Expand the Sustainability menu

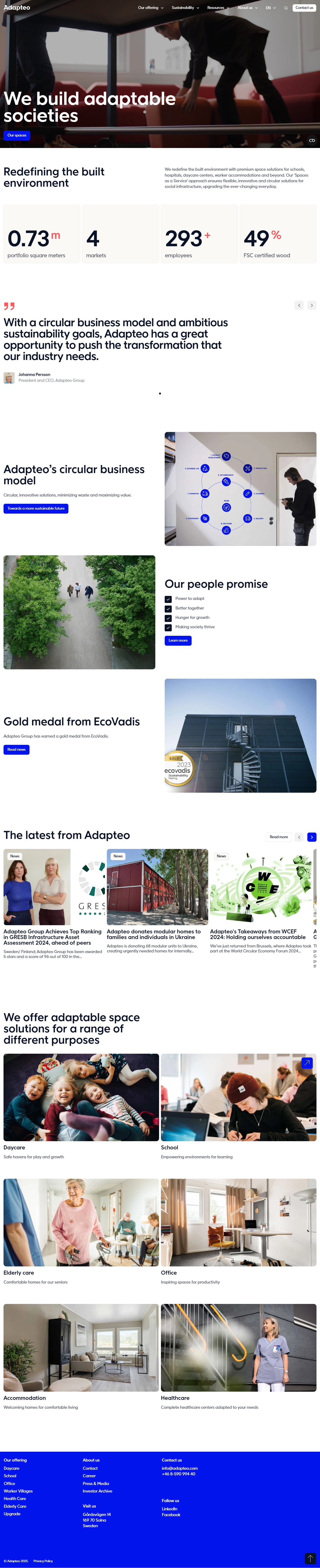coord(185,8)
